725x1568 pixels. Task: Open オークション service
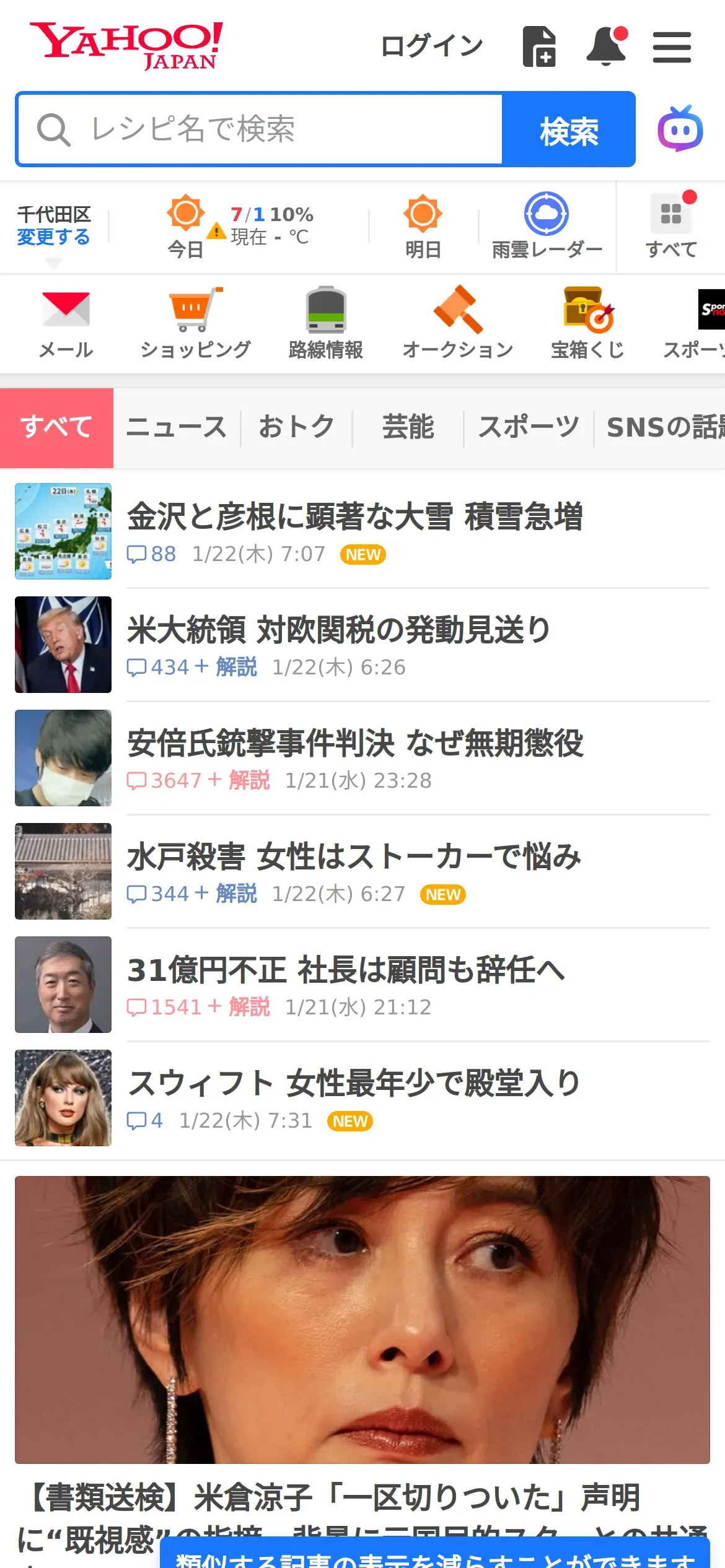[457, 323]
